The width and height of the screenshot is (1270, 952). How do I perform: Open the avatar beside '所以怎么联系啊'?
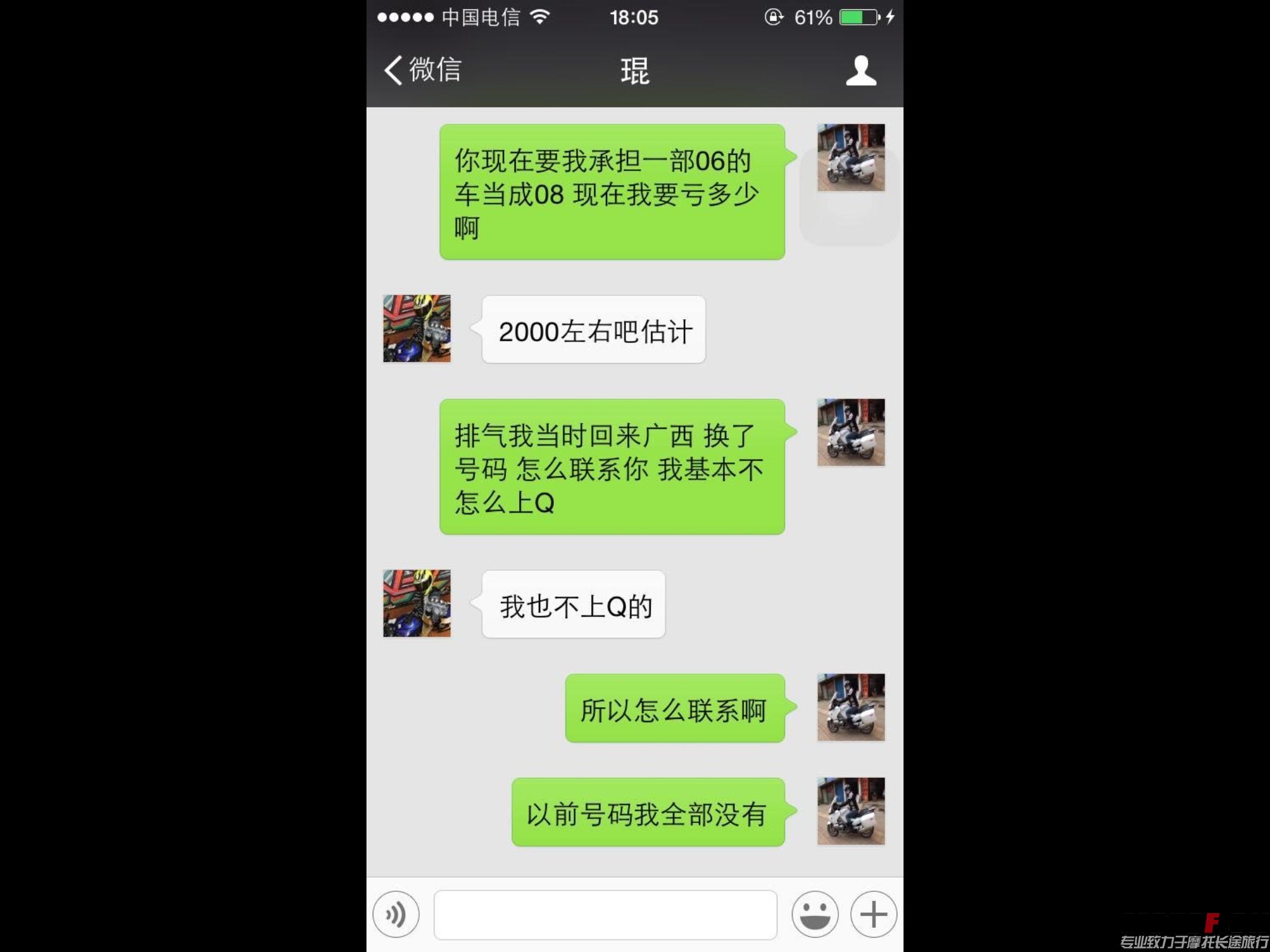pos(851,707)
